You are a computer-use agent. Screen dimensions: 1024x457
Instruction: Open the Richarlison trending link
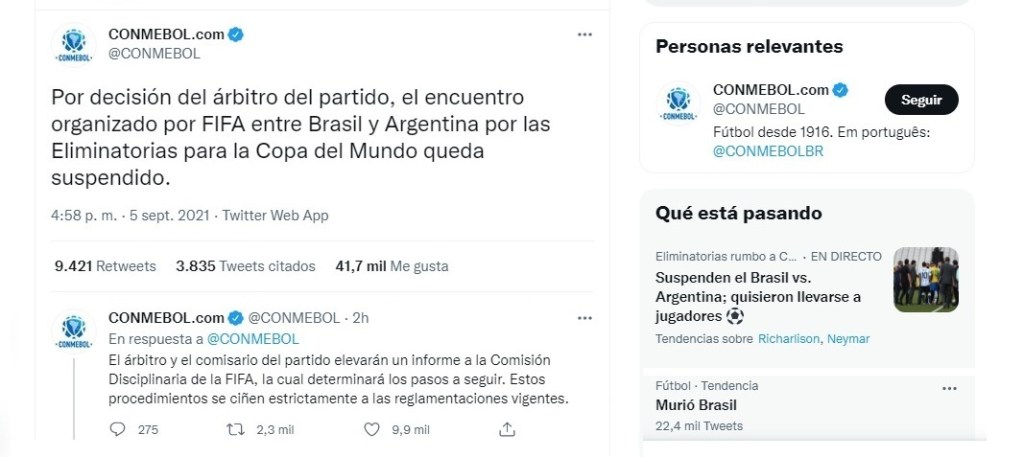coord(789,339)
